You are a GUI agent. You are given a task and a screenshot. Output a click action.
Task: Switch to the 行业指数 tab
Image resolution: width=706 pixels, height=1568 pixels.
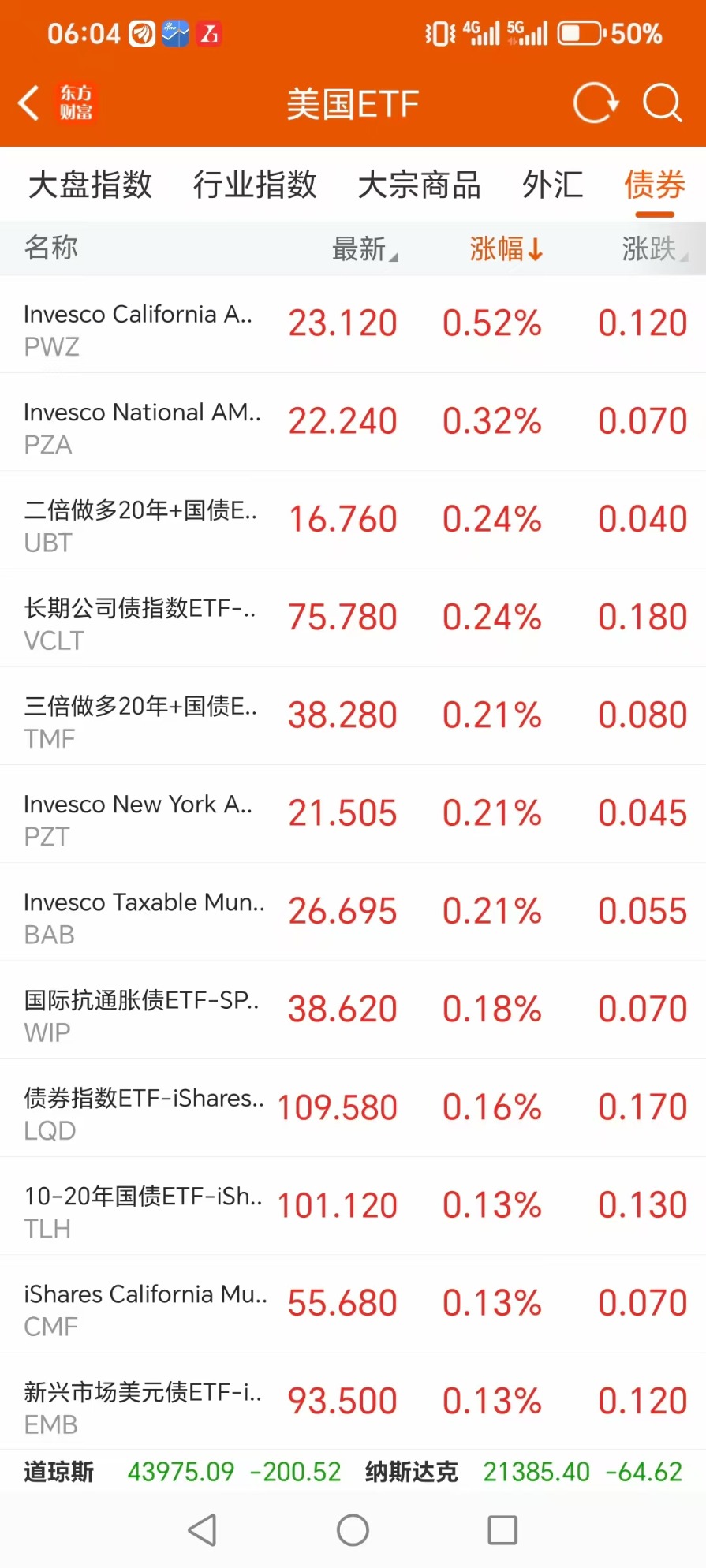coord(255,185)
